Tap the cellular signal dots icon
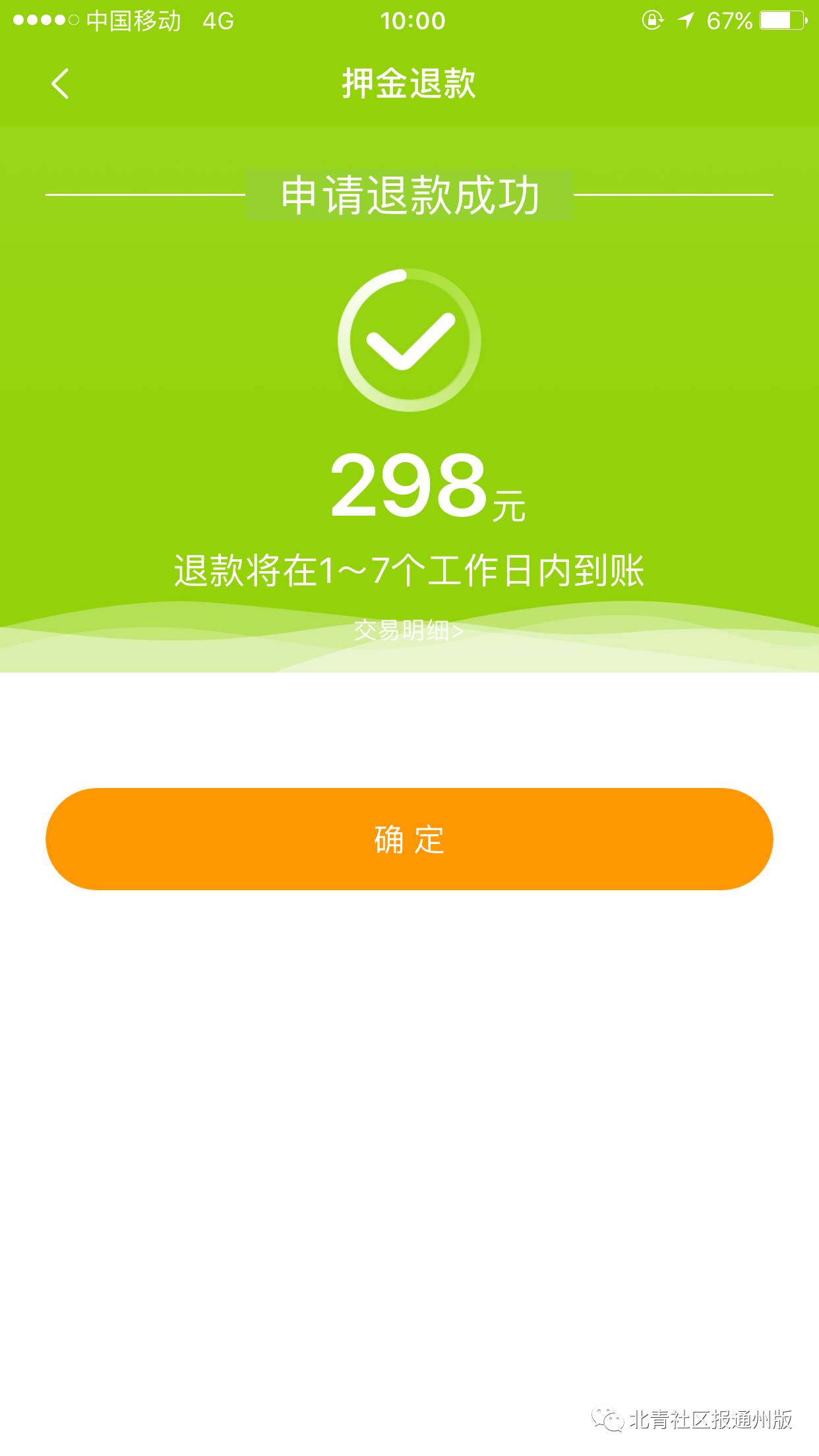 (44, 20)
